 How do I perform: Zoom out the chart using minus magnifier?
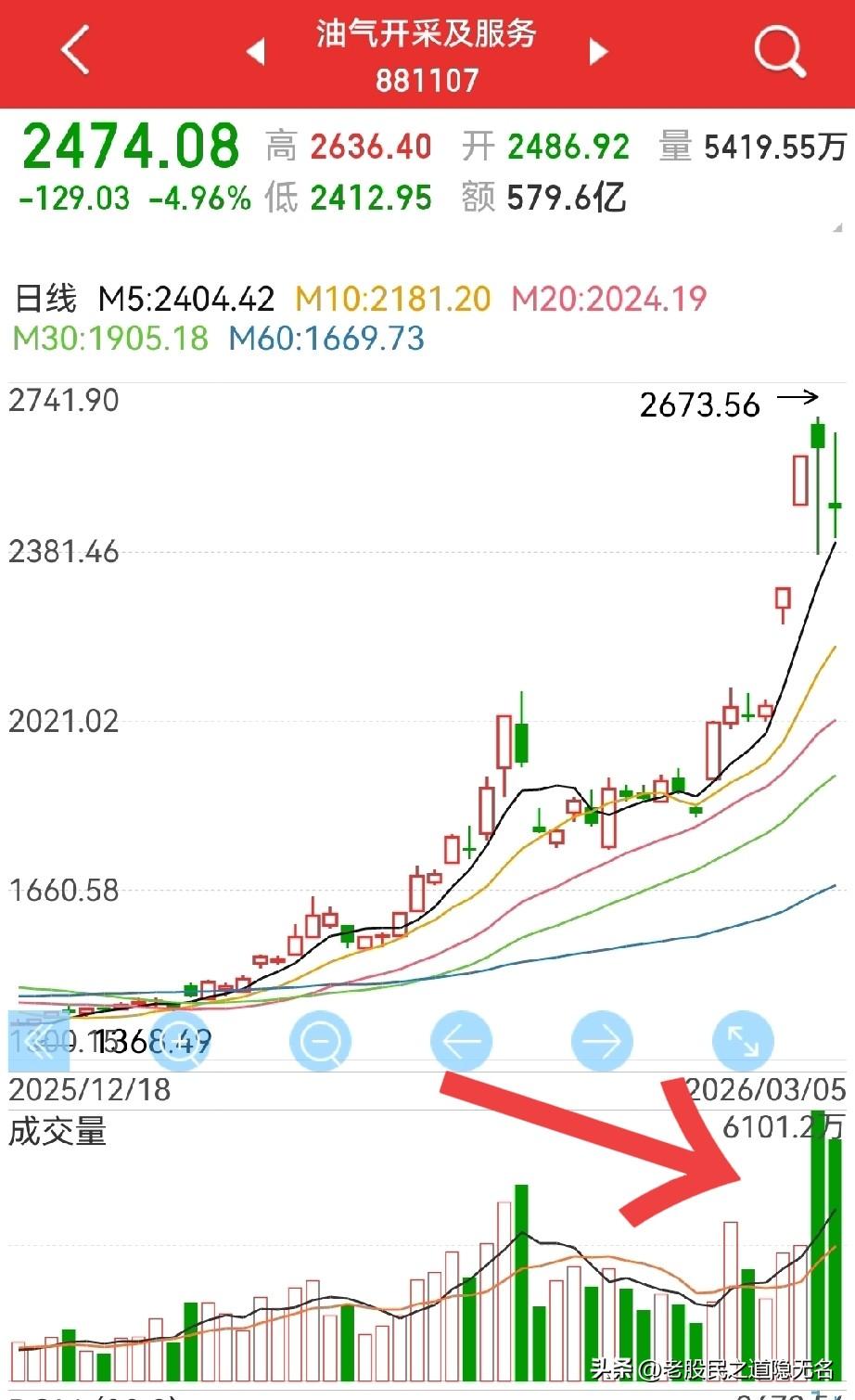(x=318, y=1041)
